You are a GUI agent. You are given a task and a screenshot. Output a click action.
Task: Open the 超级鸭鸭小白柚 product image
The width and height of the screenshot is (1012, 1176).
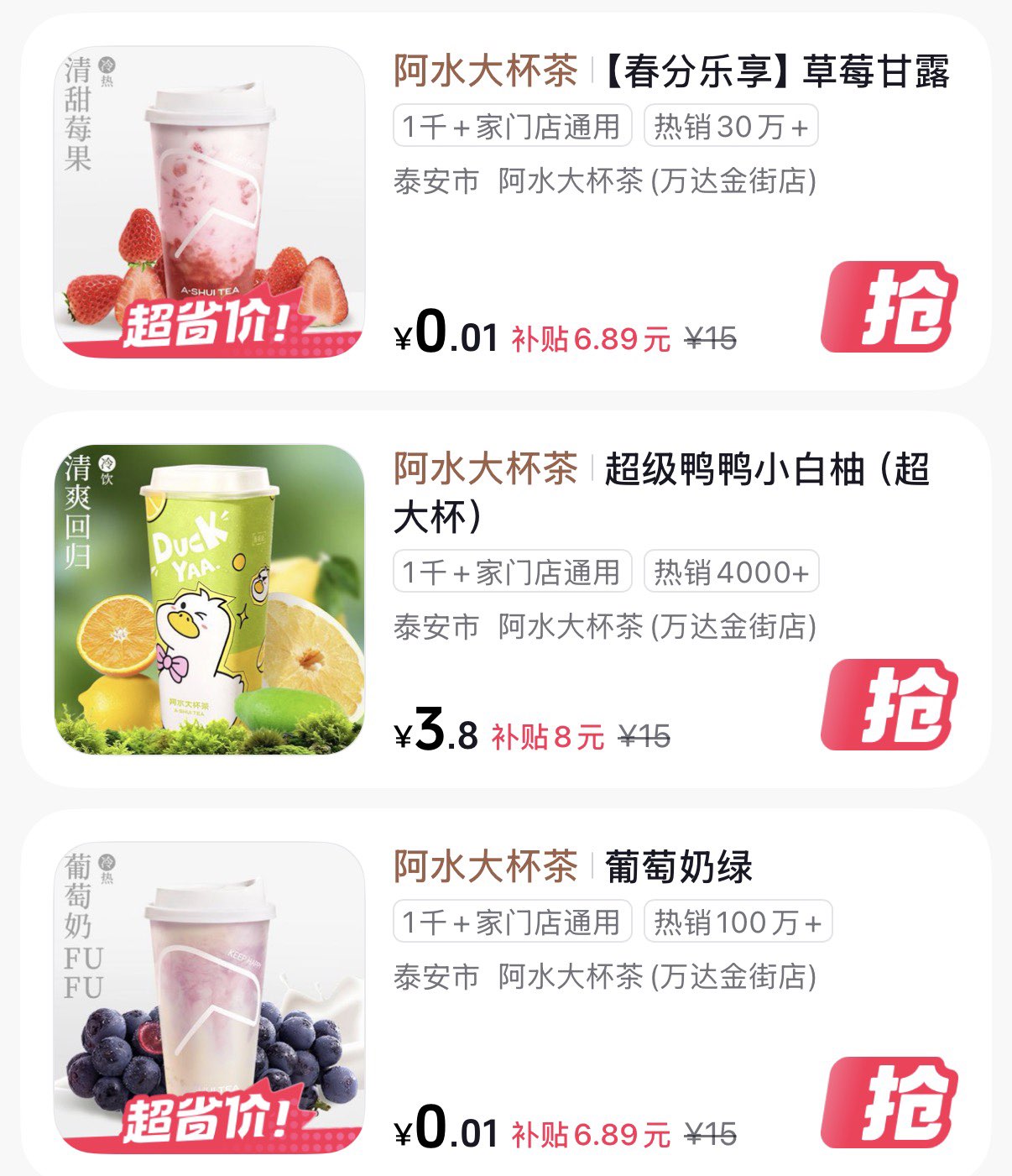click(x=210, y=599)
